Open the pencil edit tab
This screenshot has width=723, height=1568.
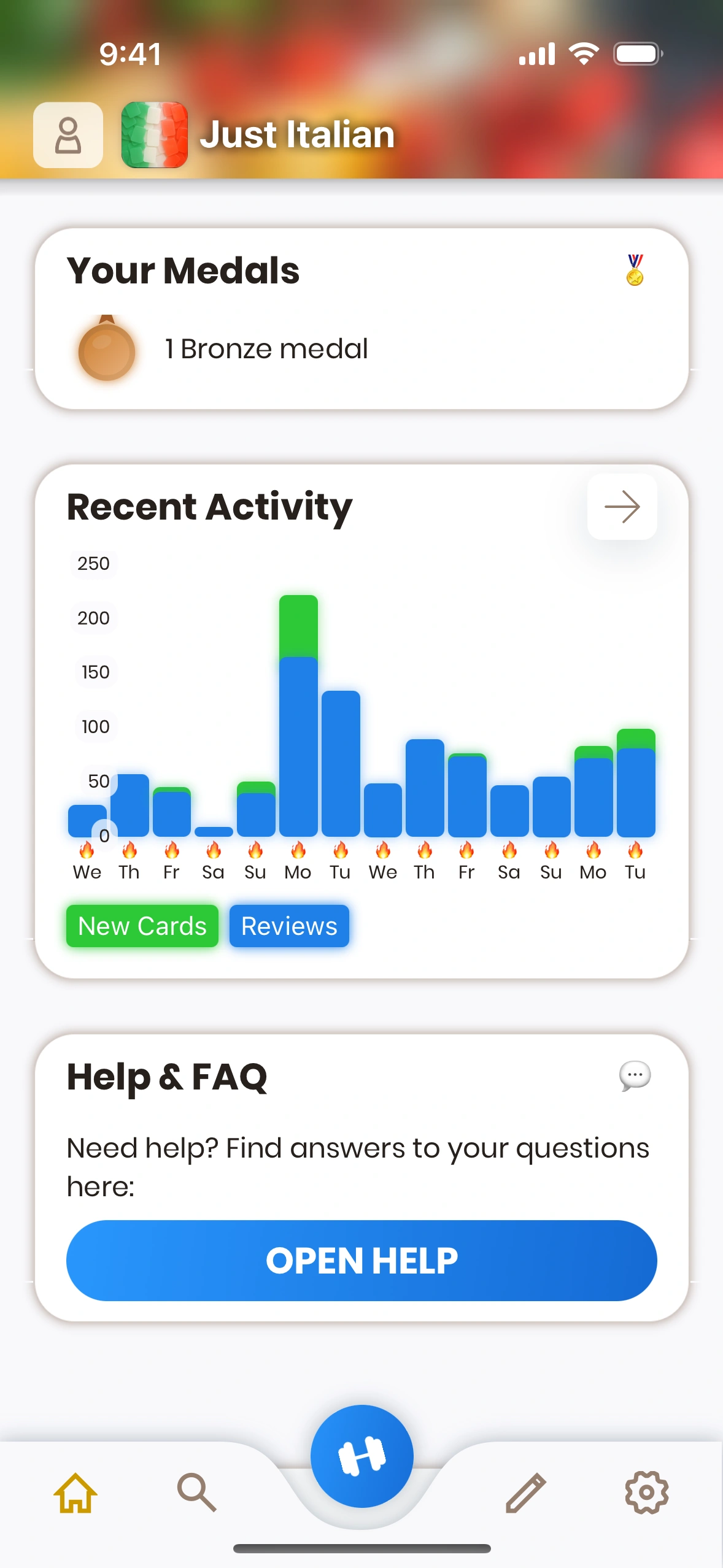525,1493
